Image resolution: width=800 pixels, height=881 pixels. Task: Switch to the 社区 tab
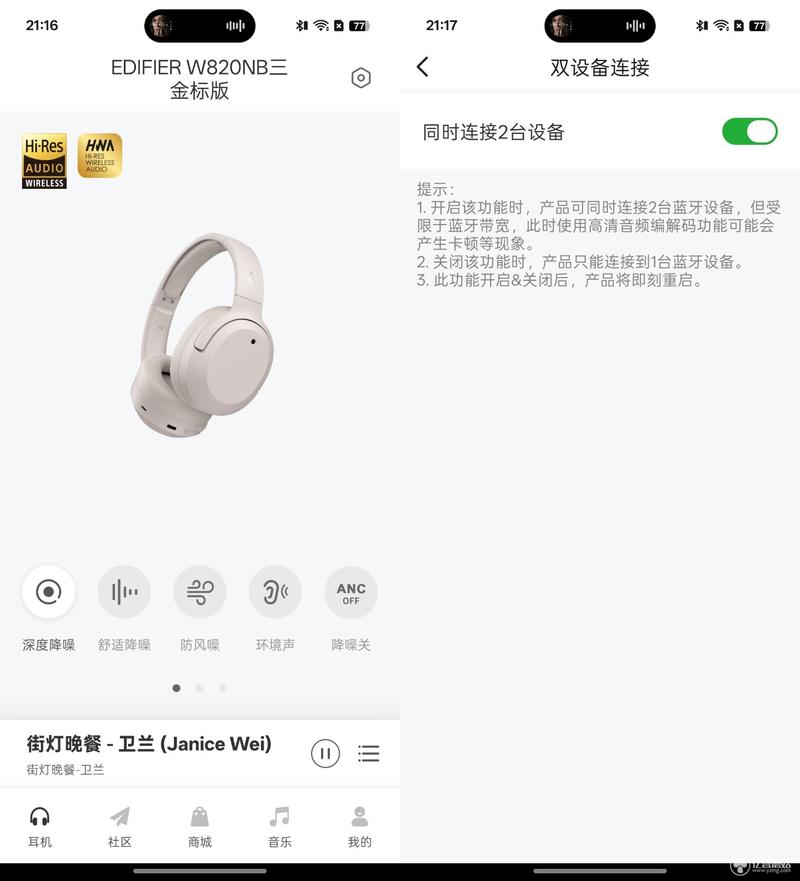120,826
